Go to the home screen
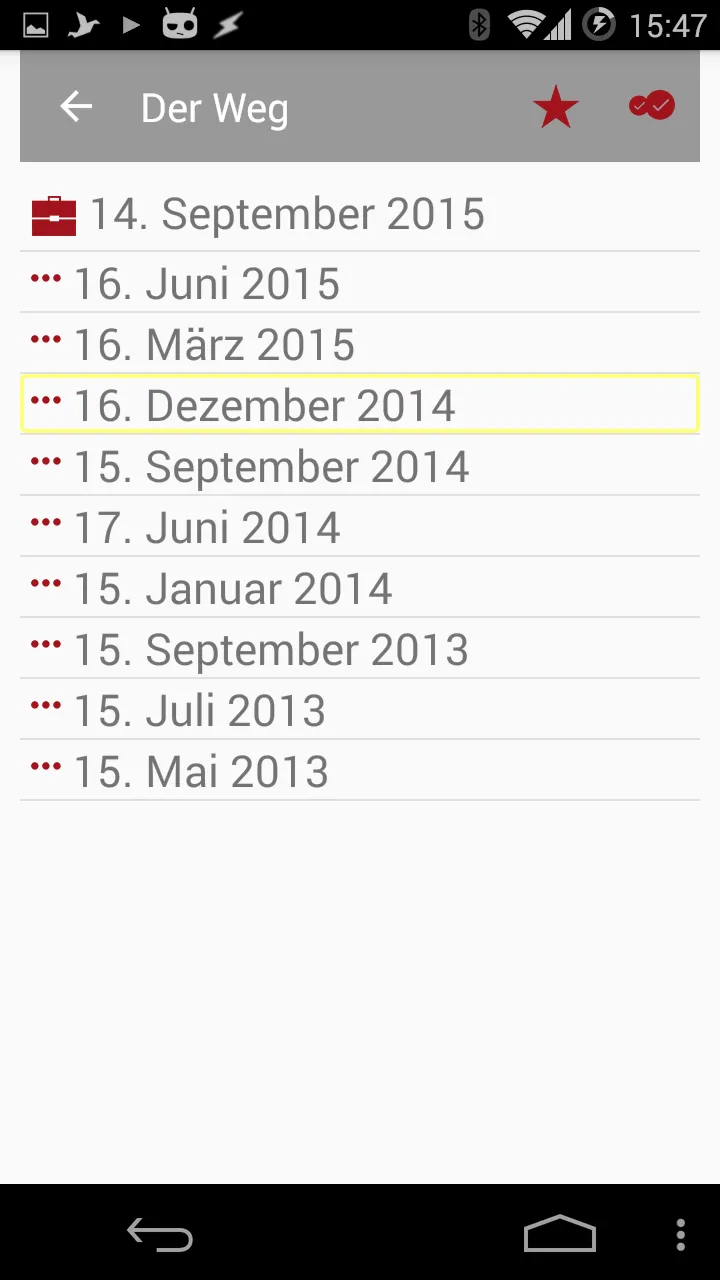This screenshot has width=720, height=1280. coord(559,1235)
